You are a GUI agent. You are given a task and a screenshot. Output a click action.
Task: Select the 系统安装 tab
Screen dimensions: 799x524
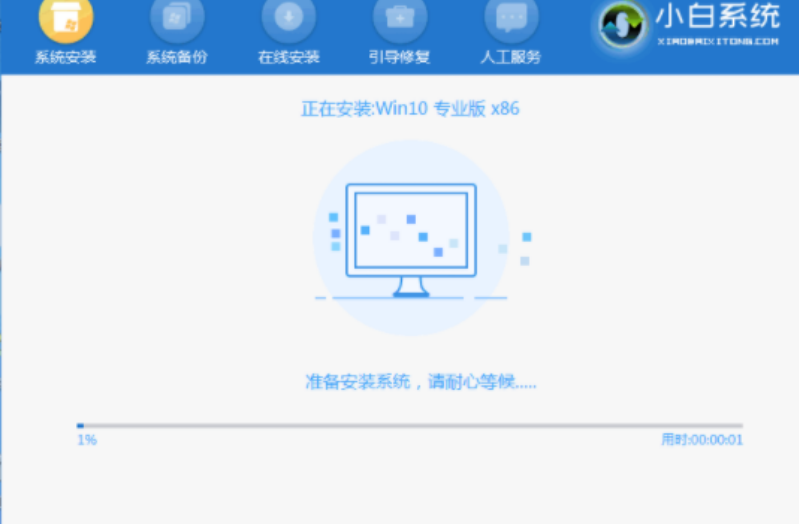pyautogui.click(x=65, y=33)
